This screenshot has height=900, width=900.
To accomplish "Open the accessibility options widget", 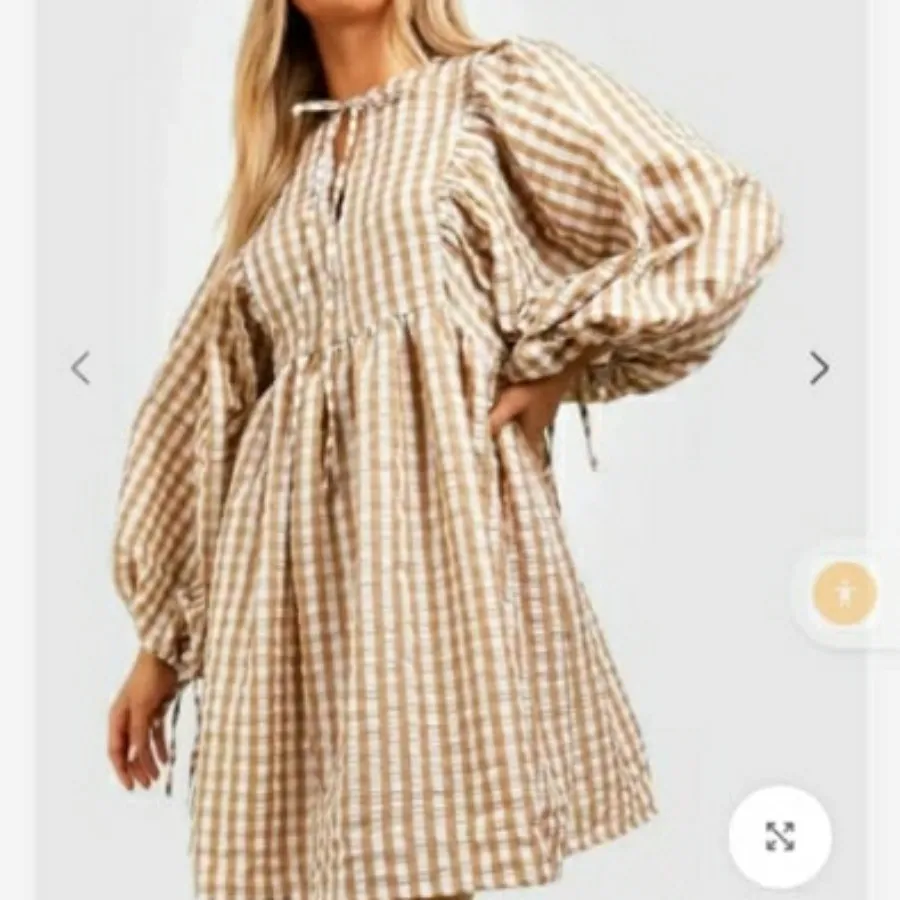I will click(x=845, y=594).
